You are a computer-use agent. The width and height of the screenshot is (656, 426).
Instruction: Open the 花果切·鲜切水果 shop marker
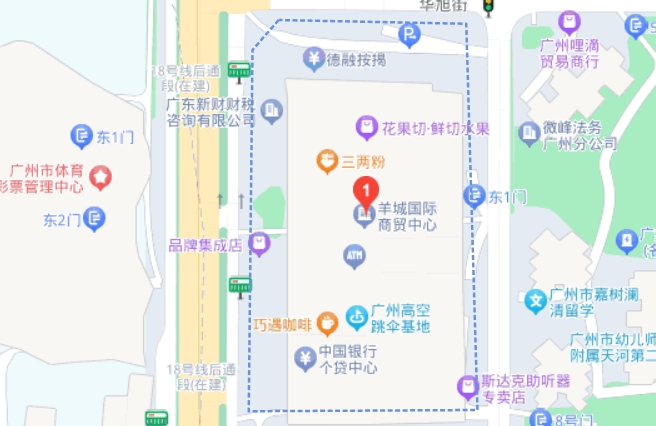(367, 128)
